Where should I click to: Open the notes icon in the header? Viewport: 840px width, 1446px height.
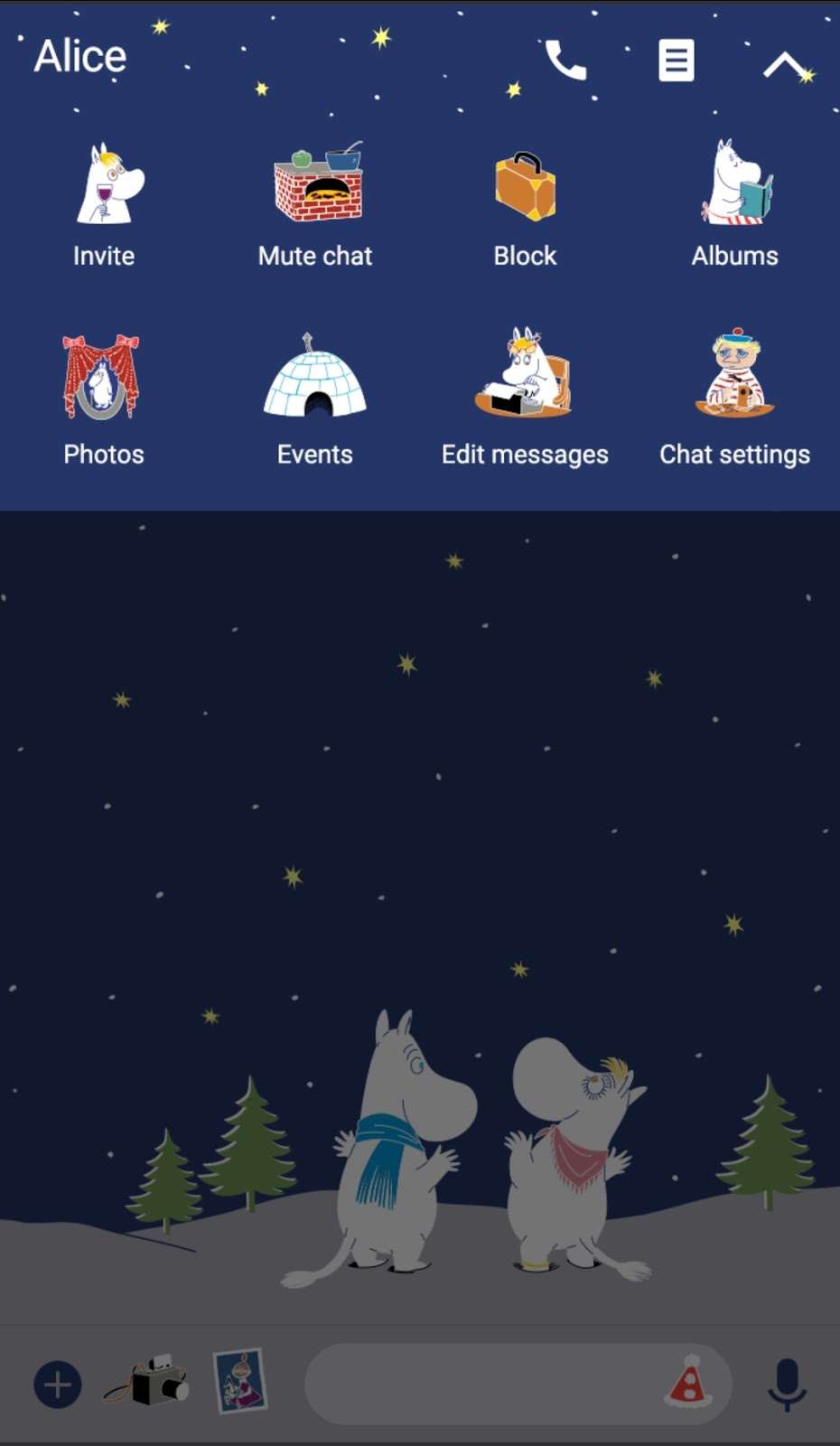pos(676,61)
